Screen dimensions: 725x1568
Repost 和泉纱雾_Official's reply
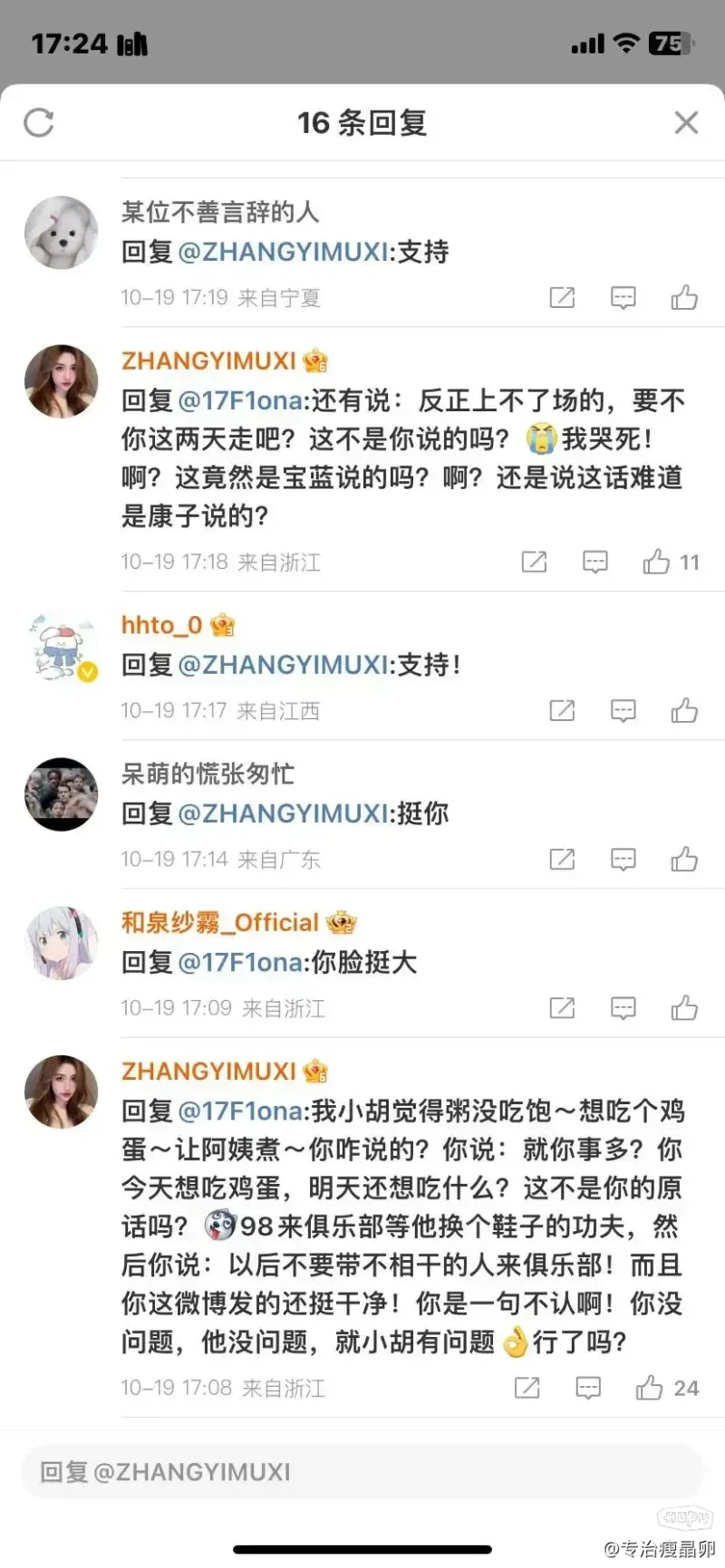(x=562, y=1008)
